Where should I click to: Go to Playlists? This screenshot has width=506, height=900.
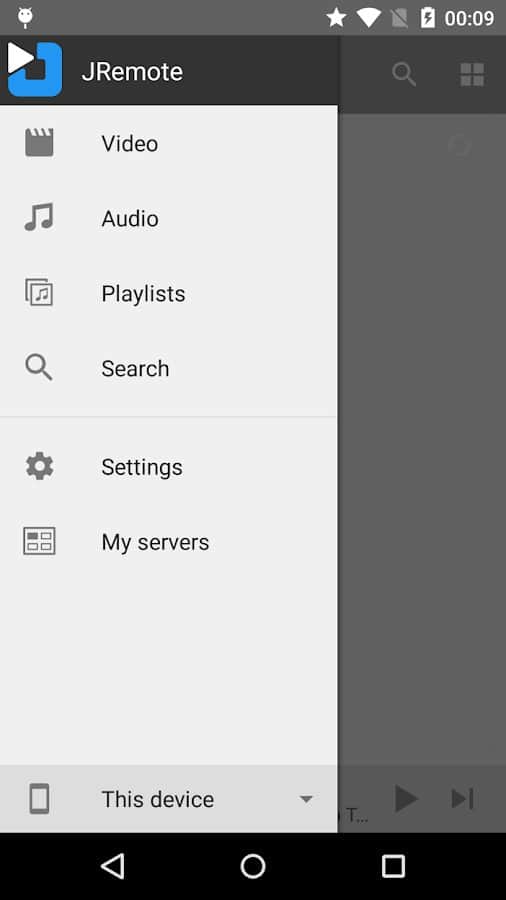[169, 293]
